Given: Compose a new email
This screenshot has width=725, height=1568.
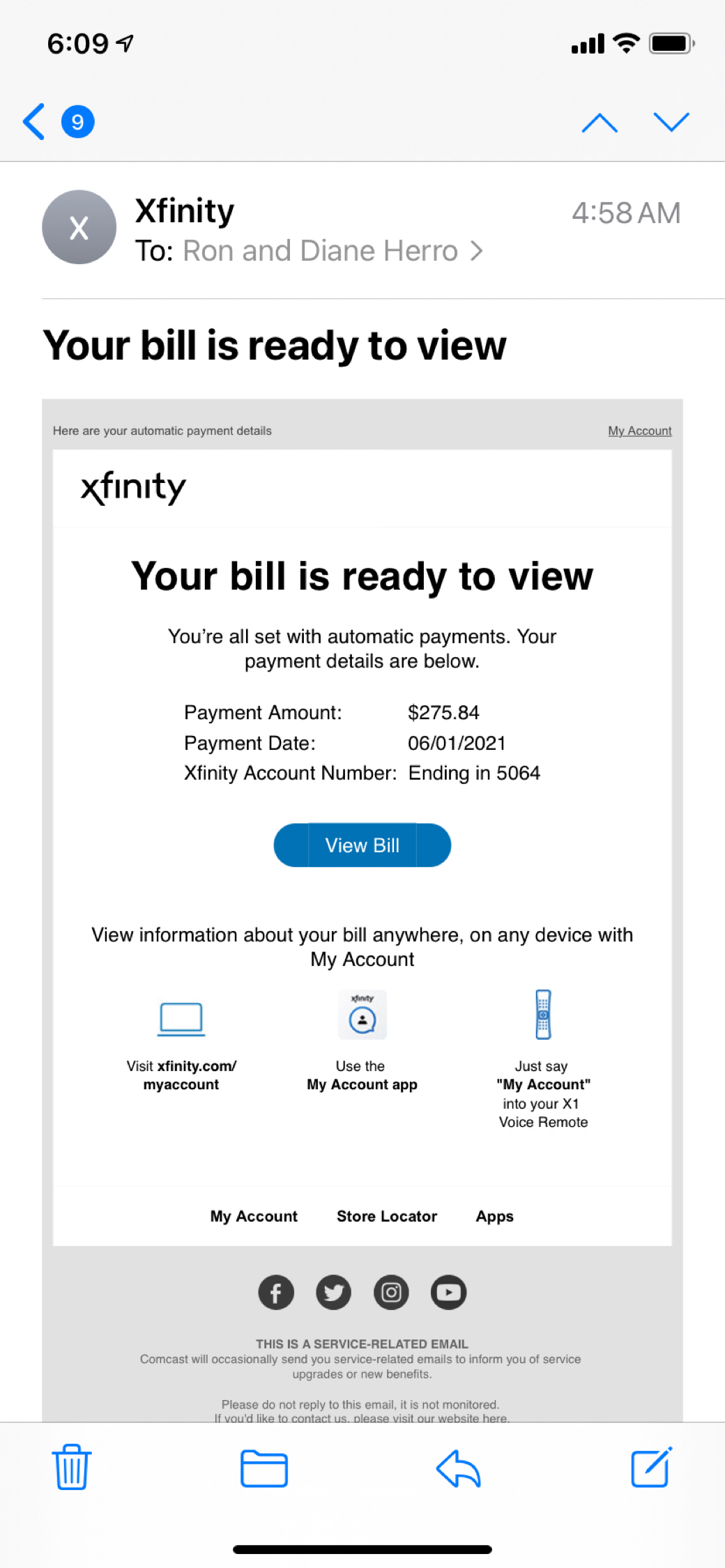Looking at the screenshot, I should pyautogui.click(x=651, y=1467).
